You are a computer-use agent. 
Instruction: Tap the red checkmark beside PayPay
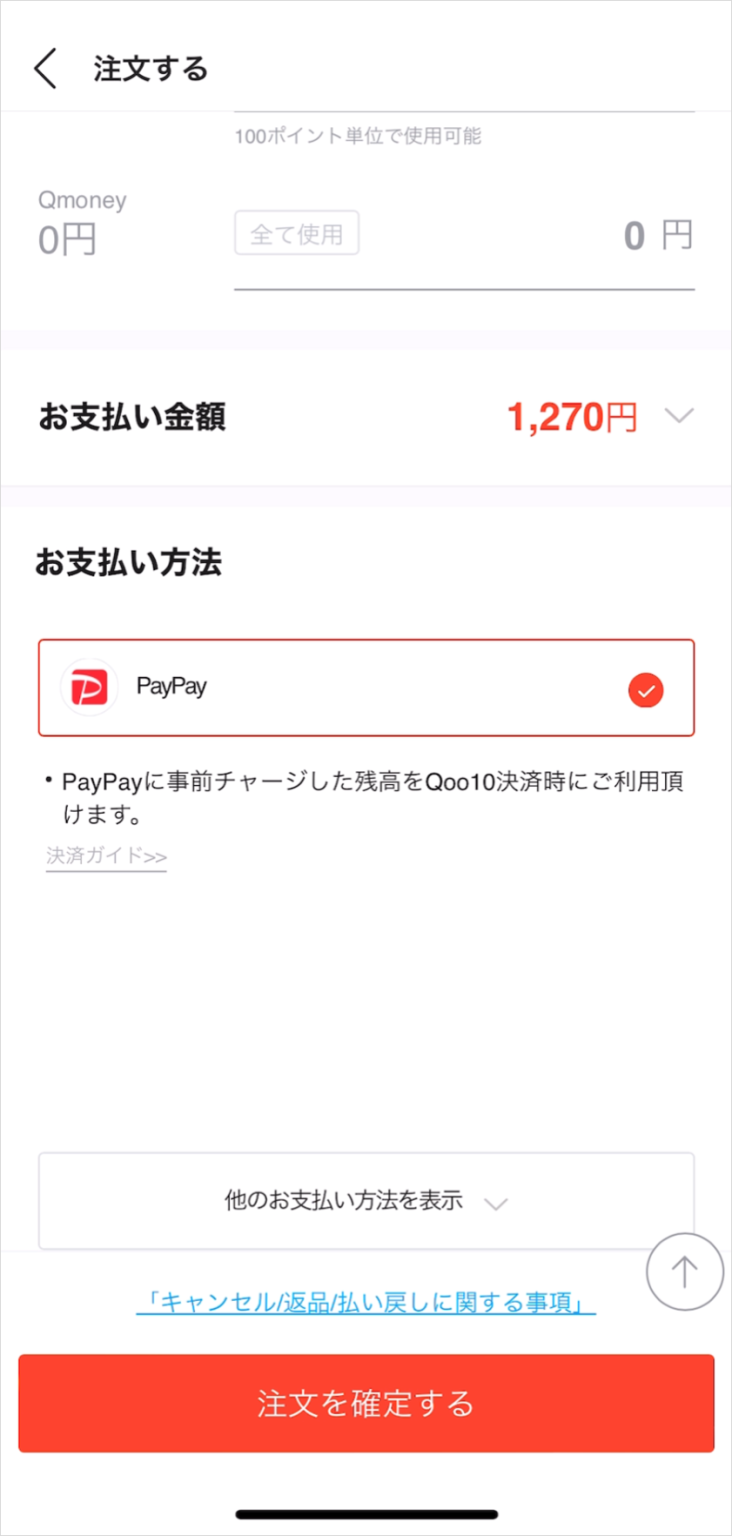(x=646, y=689)
